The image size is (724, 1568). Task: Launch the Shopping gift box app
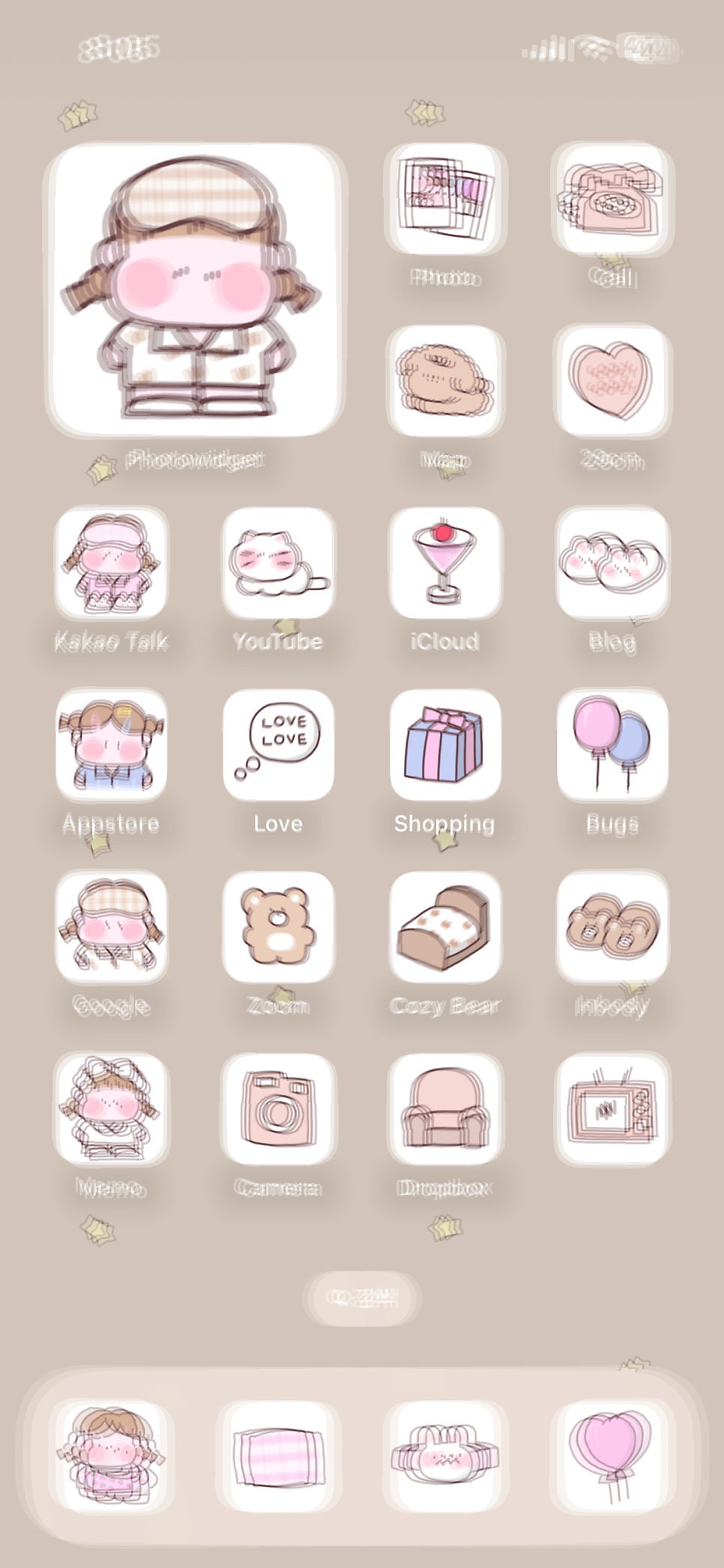(445, 745)
